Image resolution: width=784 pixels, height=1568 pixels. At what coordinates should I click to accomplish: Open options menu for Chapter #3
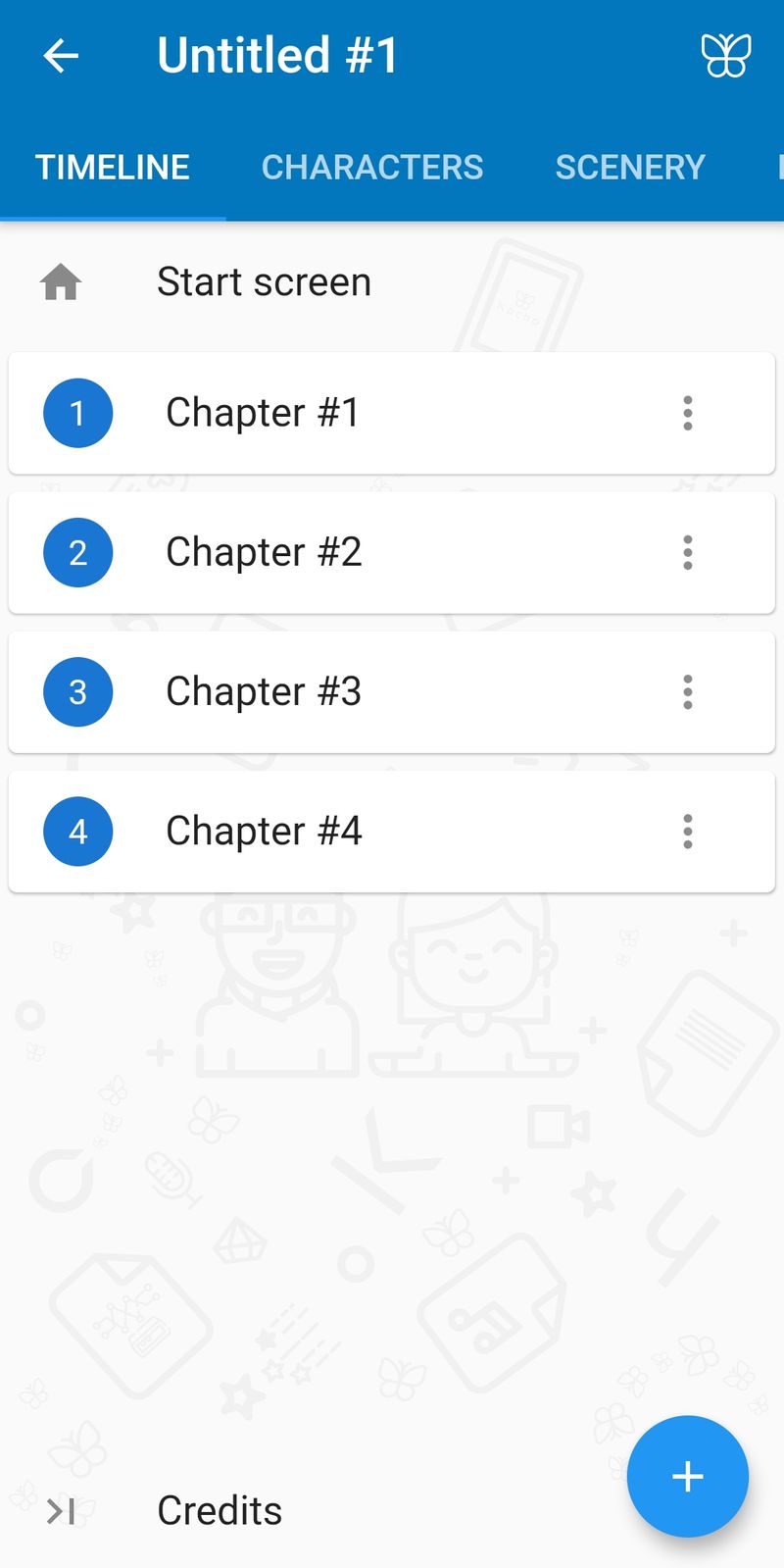pyautogui.click(x=688, y=691)
